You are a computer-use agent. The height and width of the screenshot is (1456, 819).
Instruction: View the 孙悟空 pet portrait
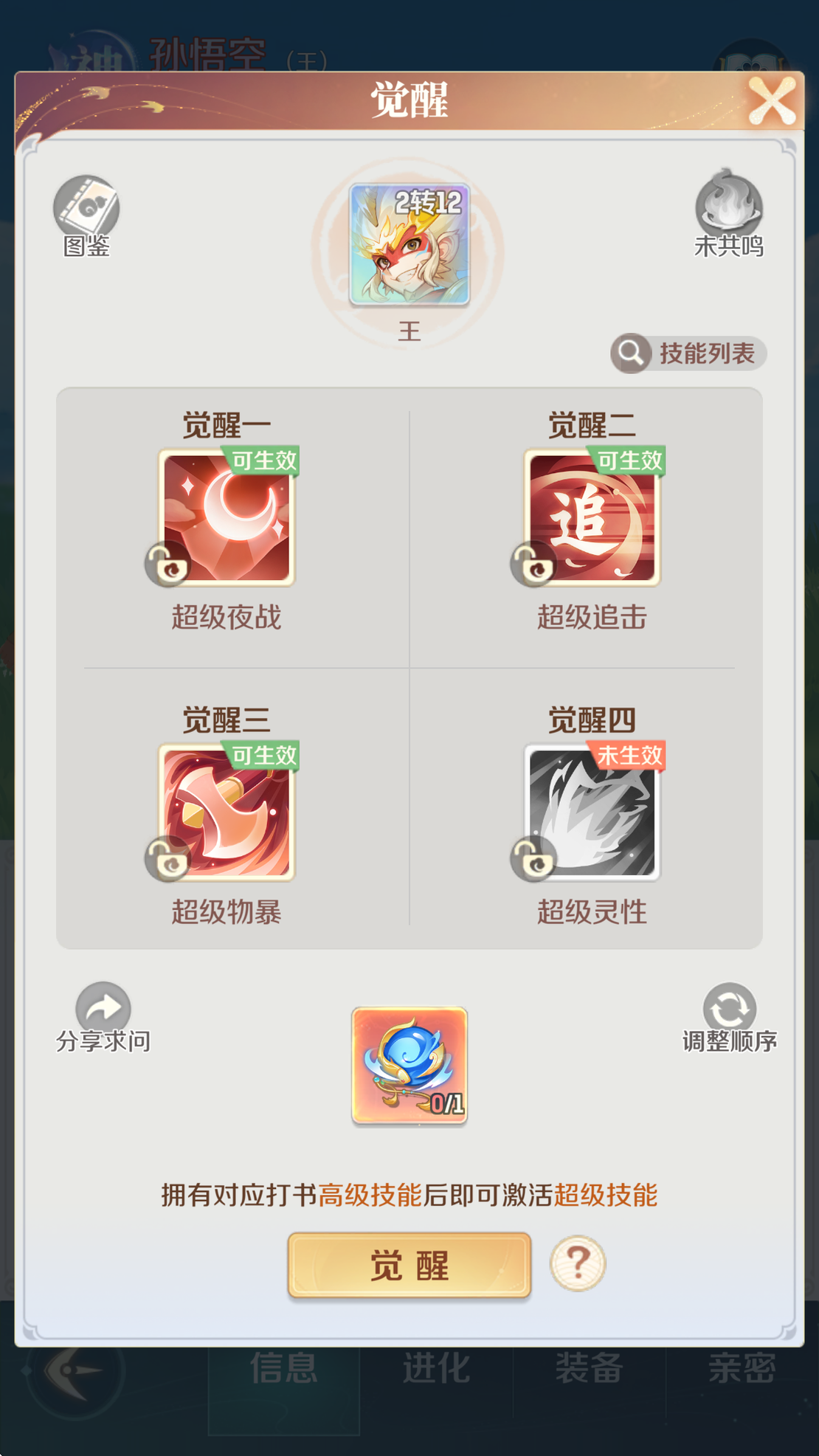pos(409,245)
